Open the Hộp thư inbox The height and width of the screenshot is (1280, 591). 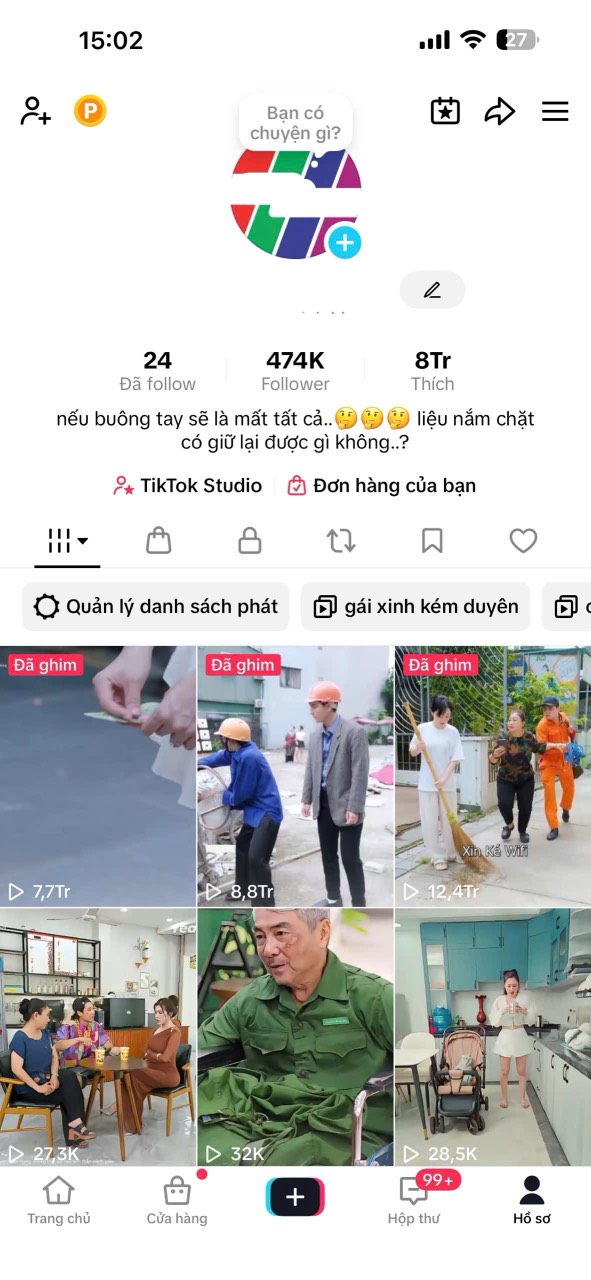(414, 1200)
